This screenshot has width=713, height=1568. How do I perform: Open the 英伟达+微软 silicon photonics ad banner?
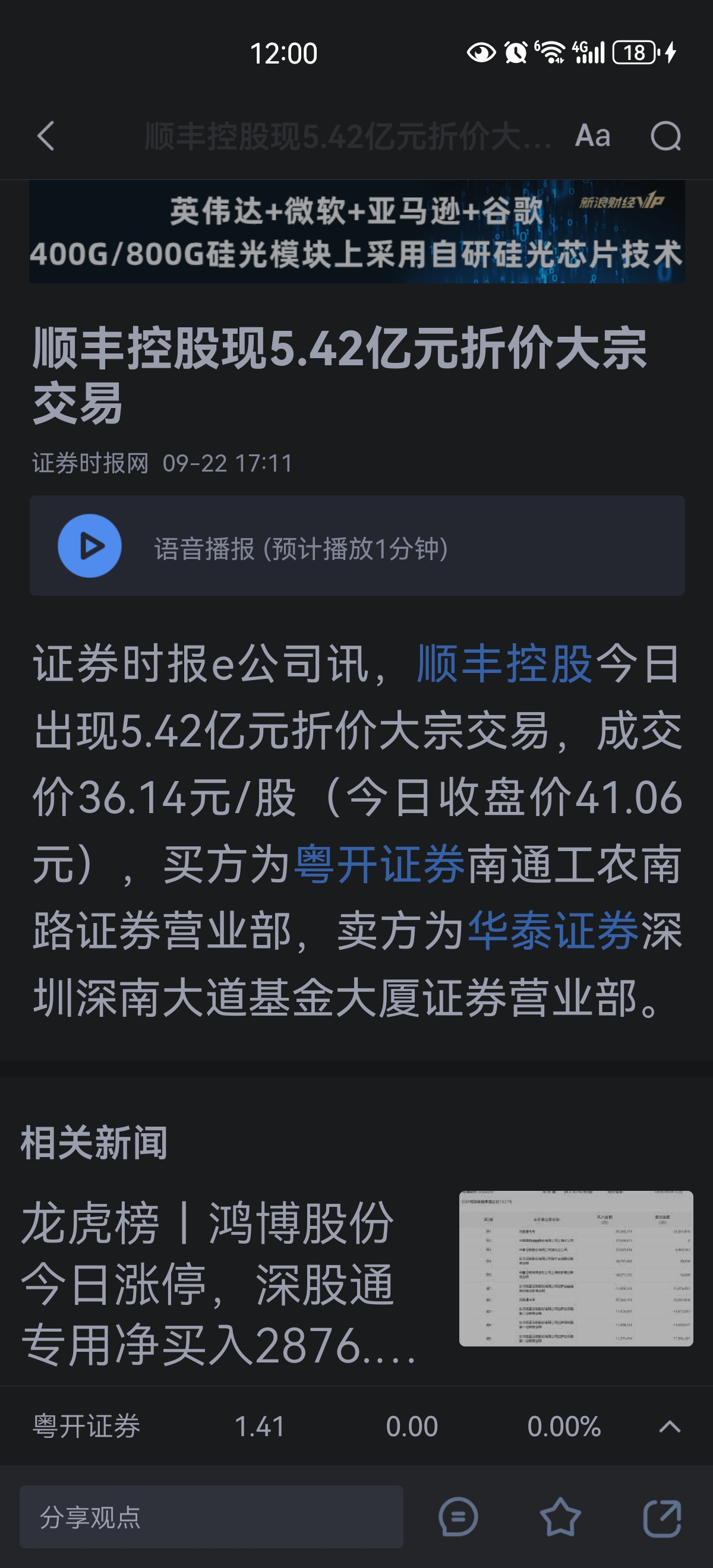click(x=357, y=232)
